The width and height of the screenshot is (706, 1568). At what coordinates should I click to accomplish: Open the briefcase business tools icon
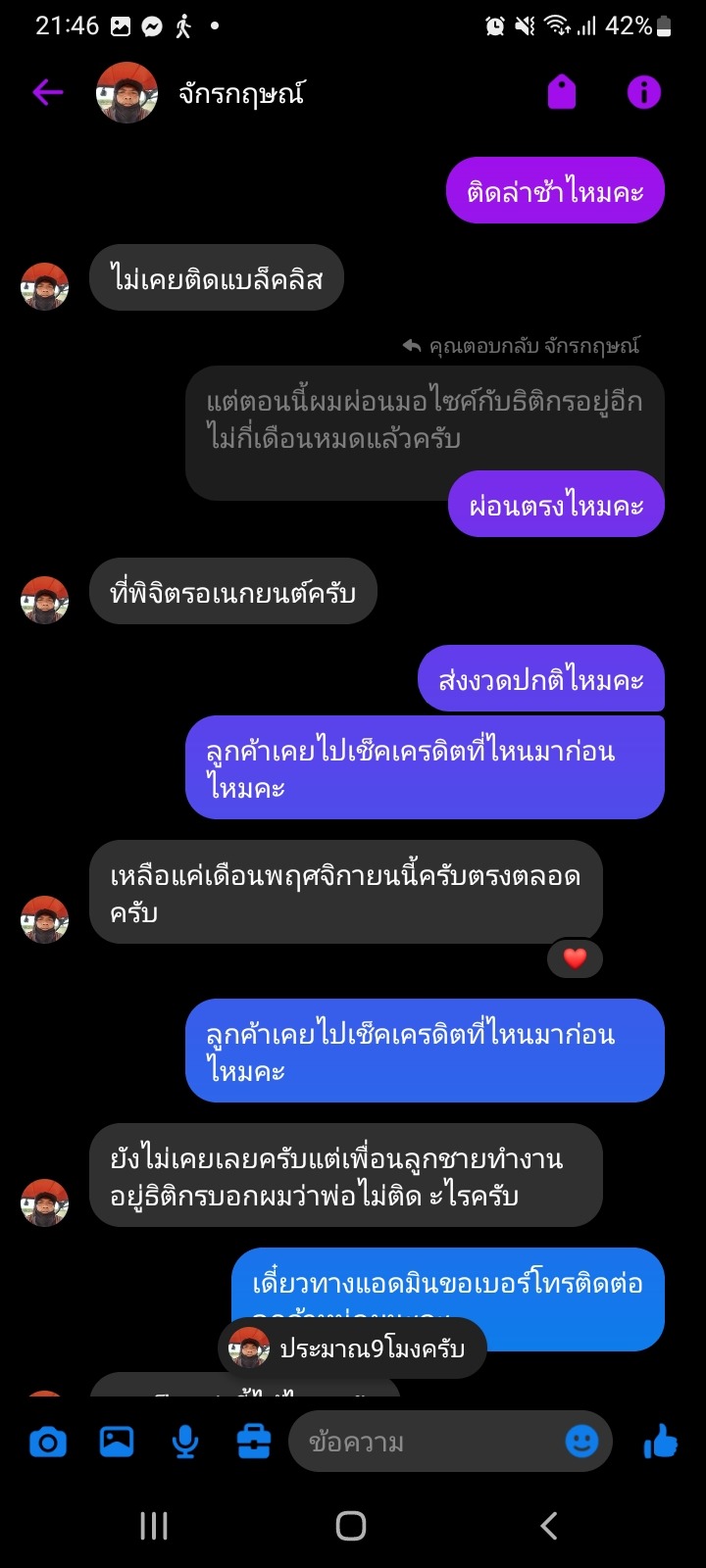(254, 1442)
